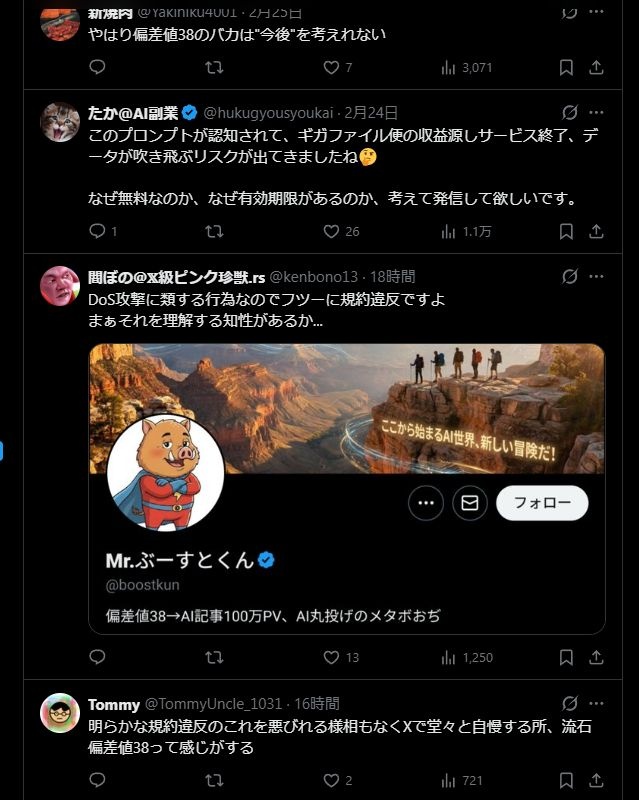Reply to たか@AI副業's tweet
This screenshot has height=800, width=639.
97,231
